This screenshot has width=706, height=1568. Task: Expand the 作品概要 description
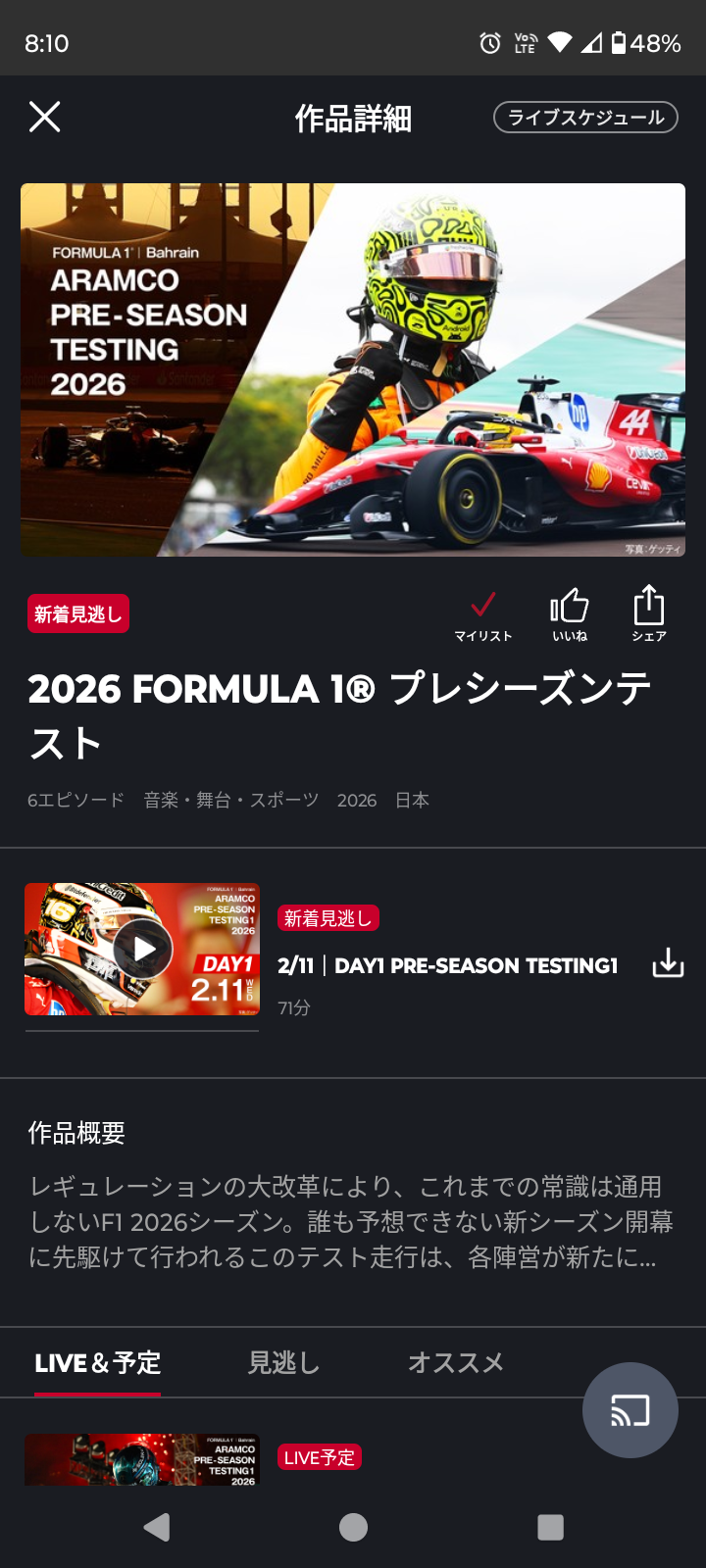coord(351,1222)
